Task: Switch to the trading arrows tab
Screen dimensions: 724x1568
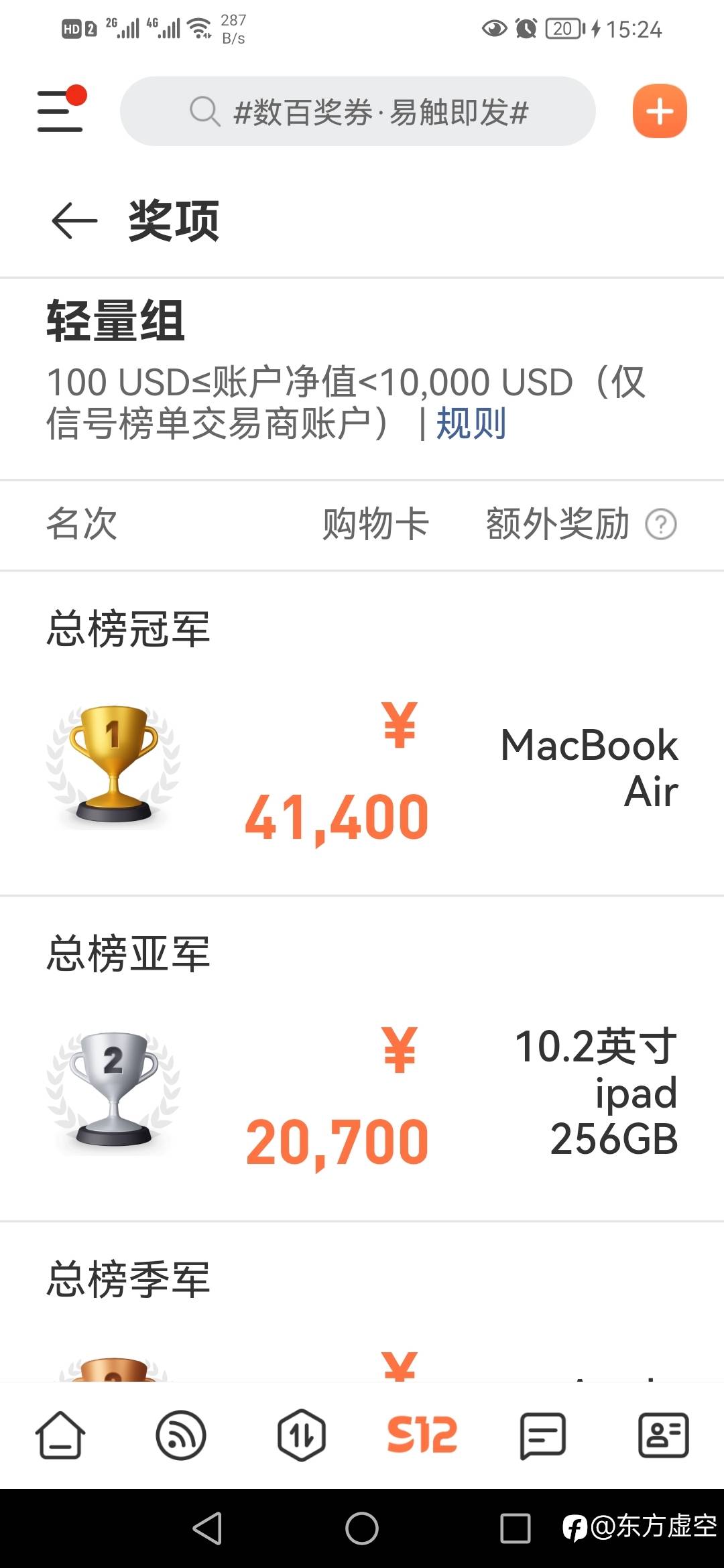Action: [302, 1435]
